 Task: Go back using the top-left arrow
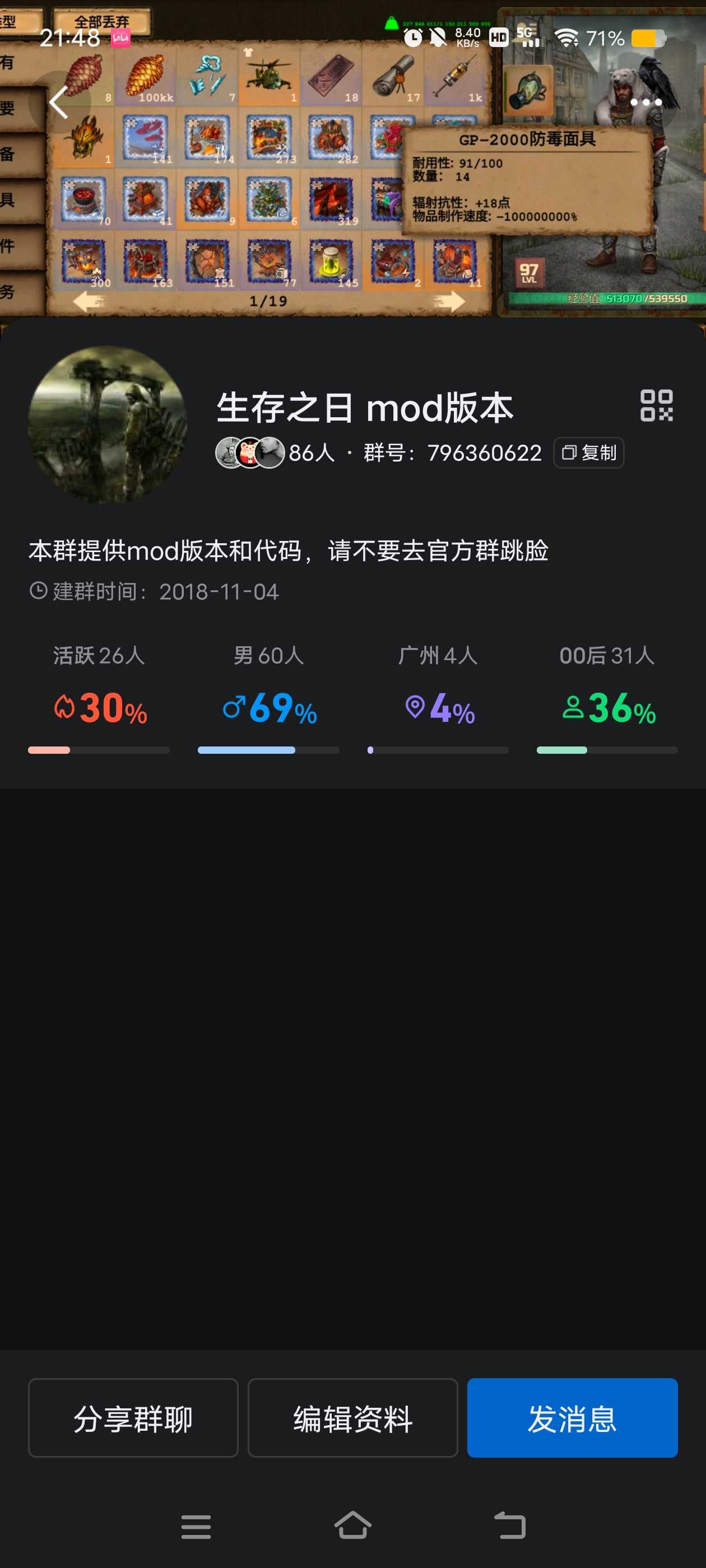tap(58, 102)
